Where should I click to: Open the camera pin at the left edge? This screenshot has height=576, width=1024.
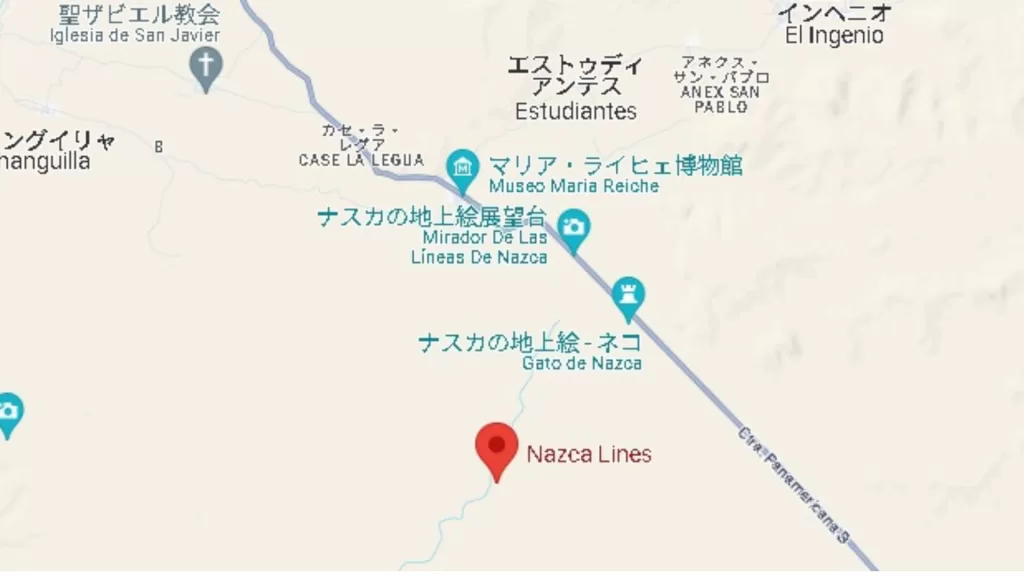point(8,411)
